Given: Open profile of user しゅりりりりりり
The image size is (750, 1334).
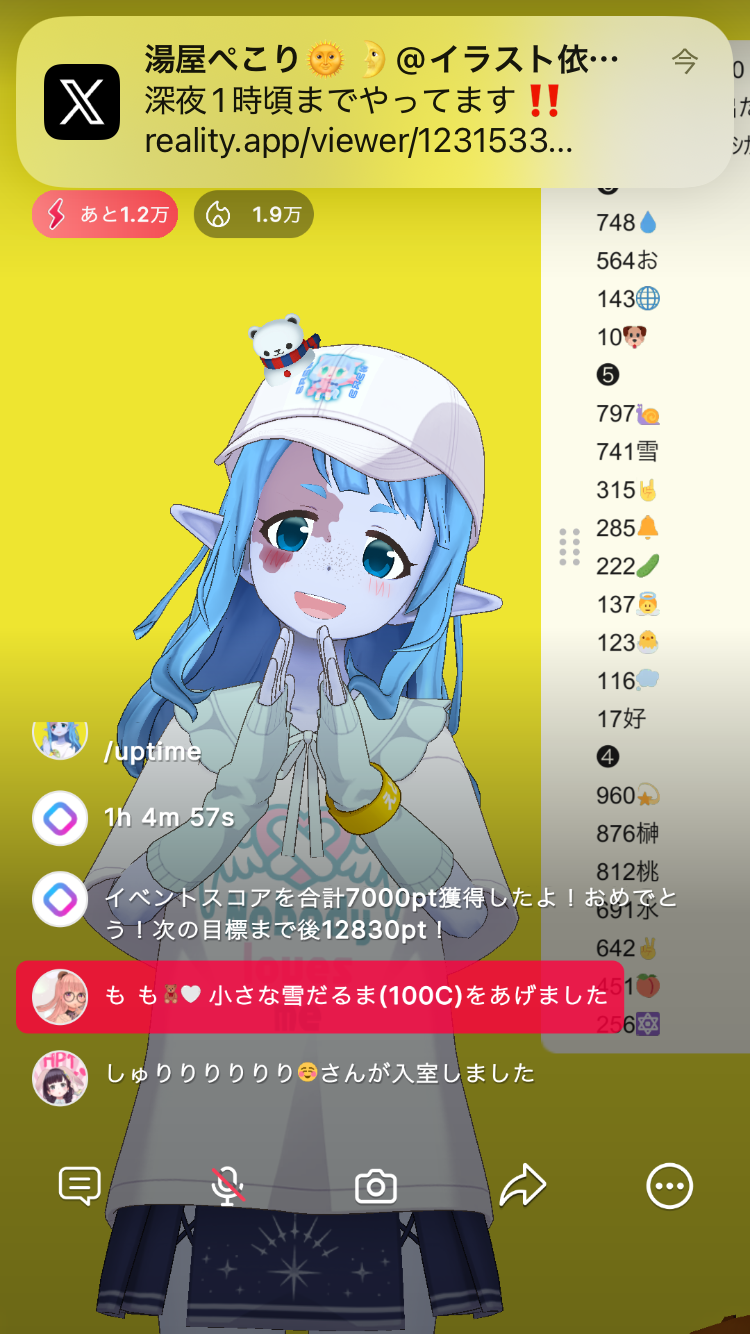Looking at the screenshot, I should tap(60, 1077).
